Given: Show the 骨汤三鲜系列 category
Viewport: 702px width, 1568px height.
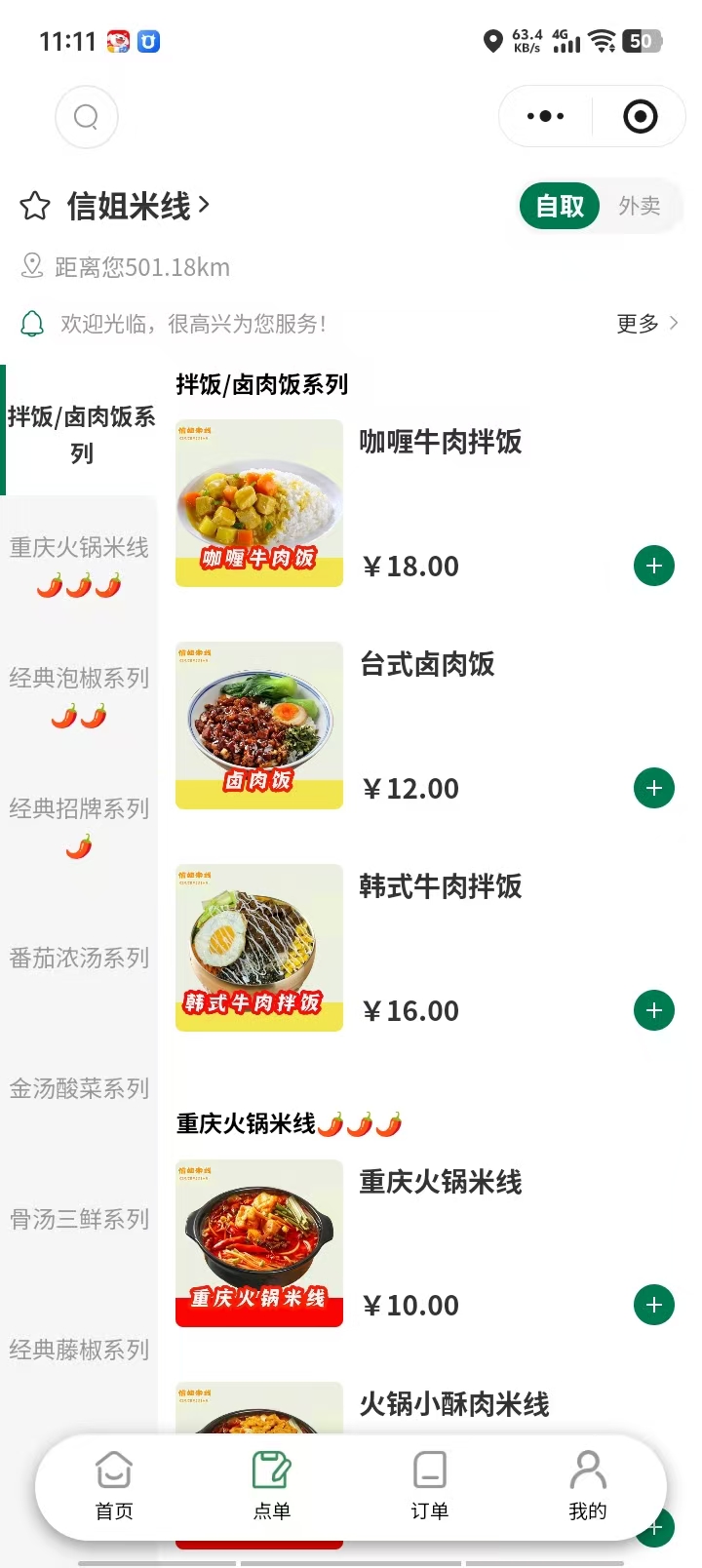Looking at the screenshot, I should pos(79,1219).
